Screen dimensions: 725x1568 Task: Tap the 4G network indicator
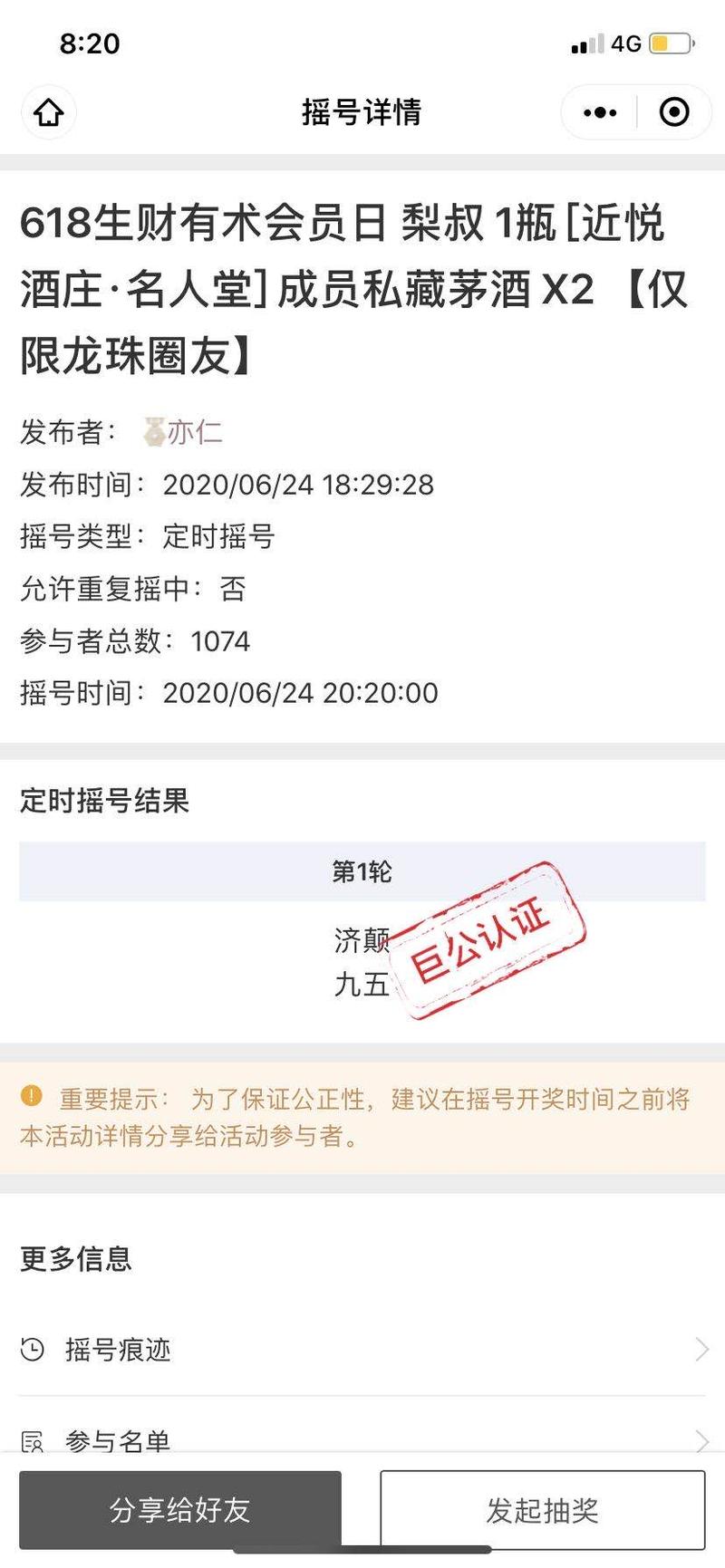click(x=629, y=43)
